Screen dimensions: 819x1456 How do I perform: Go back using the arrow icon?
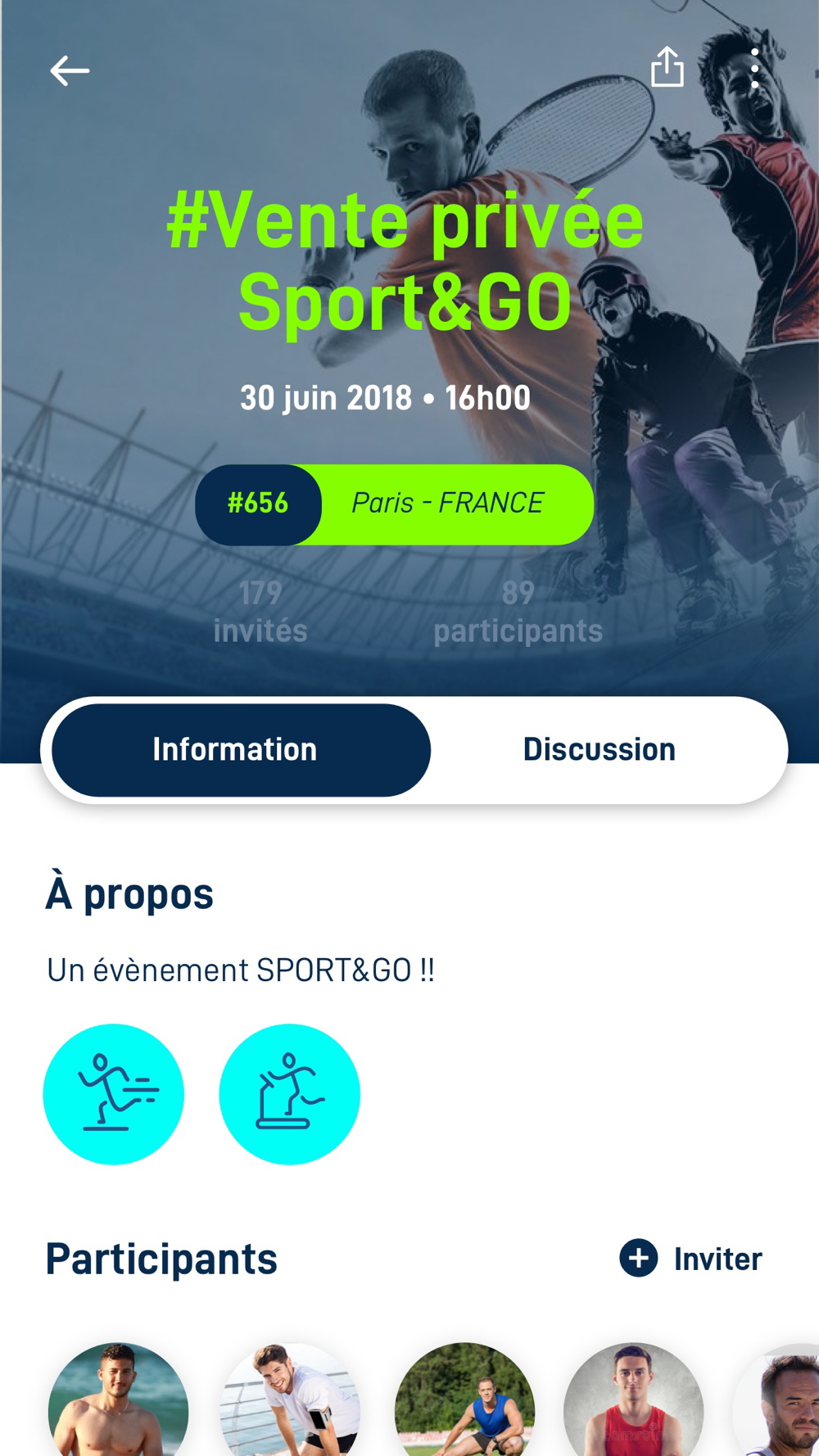tap(70, 71)
